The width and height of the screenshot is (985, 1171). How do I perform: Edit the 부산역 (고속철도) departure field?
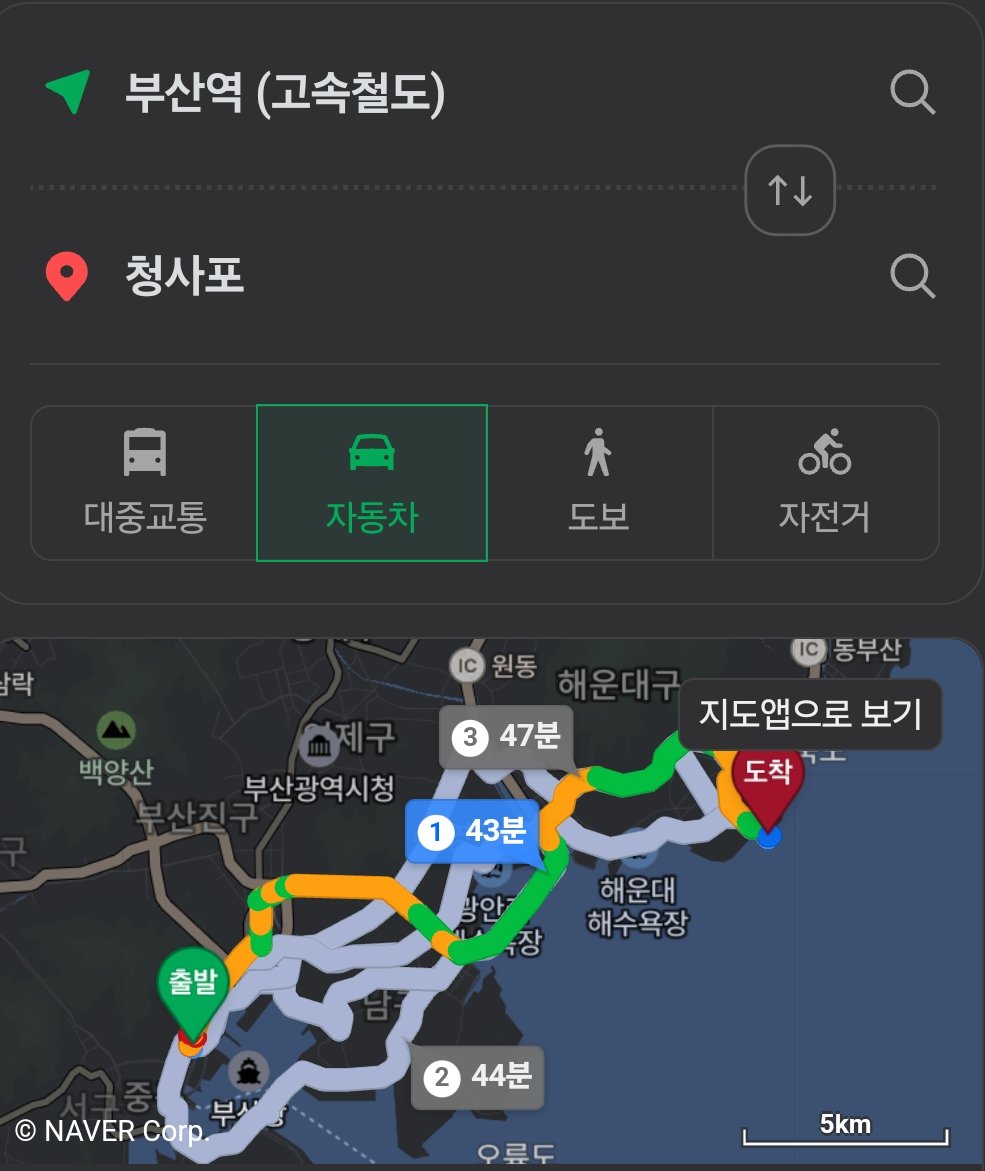(285, 93)
